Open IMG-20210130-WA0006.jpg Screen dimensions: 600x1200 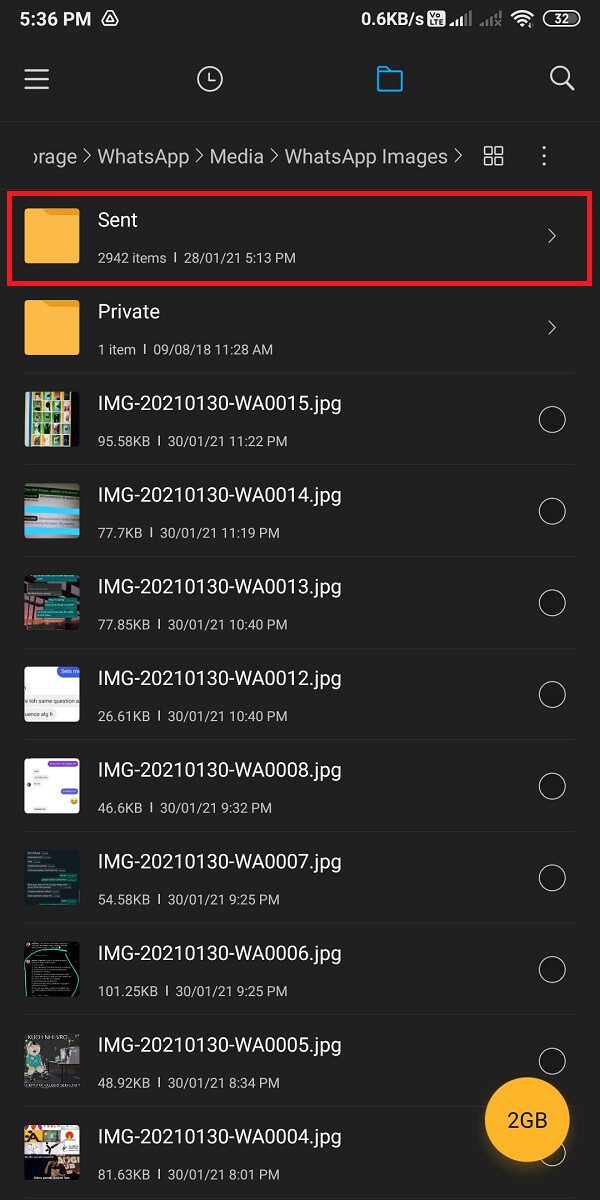click(220, 970)
